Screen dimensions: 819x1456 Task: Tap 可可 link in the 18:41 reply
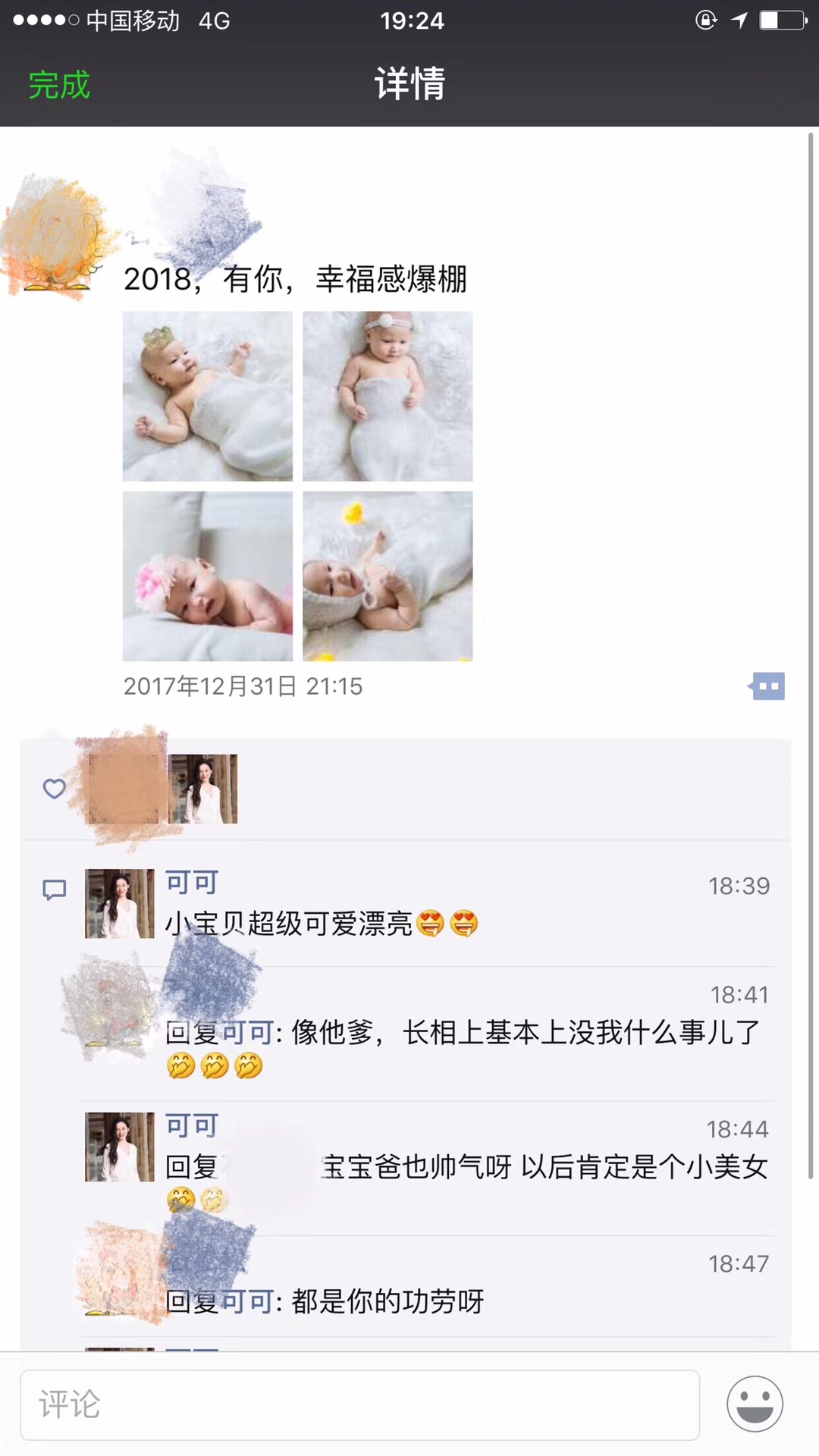(247, 1033)
